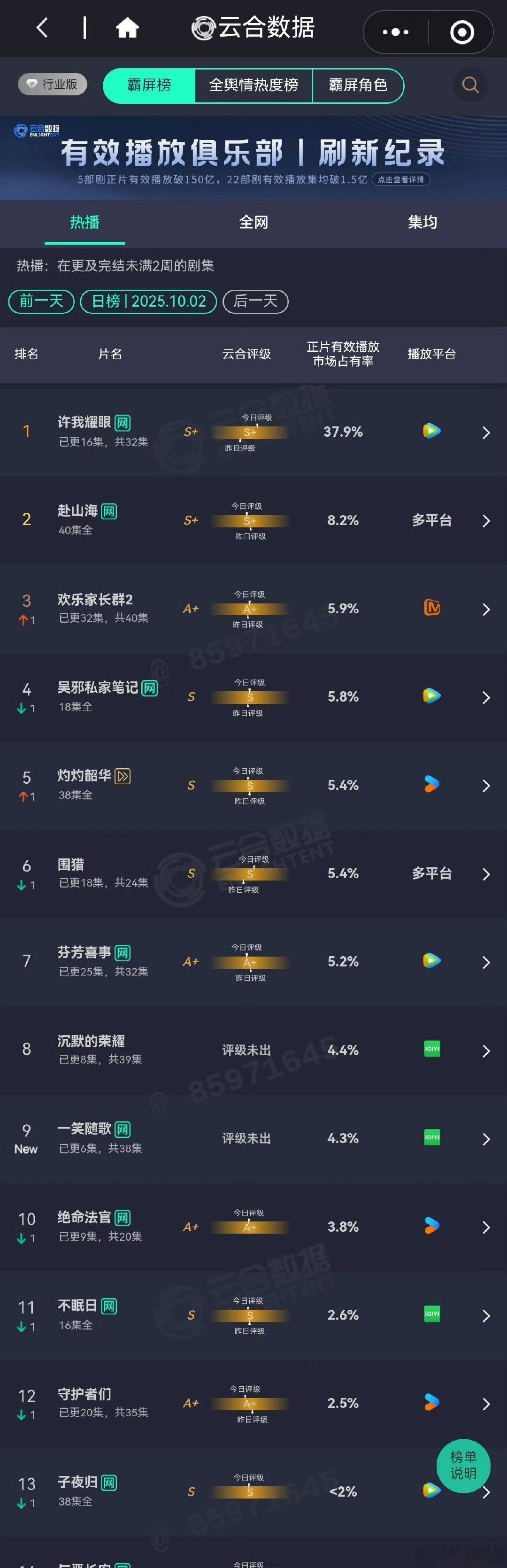Go back to the previous page
Image resolution: width=507 pixels, height=1568 pixels.
[42, 28]
